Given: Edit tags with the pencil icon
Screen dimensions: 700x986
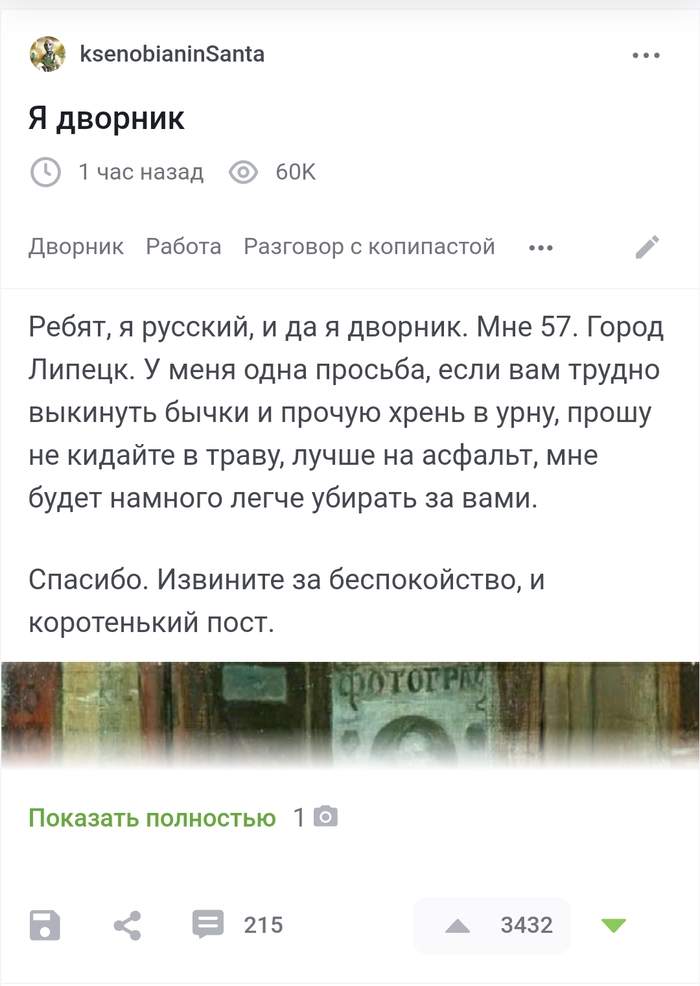Looking at the screenshot, I should (648, 247).
